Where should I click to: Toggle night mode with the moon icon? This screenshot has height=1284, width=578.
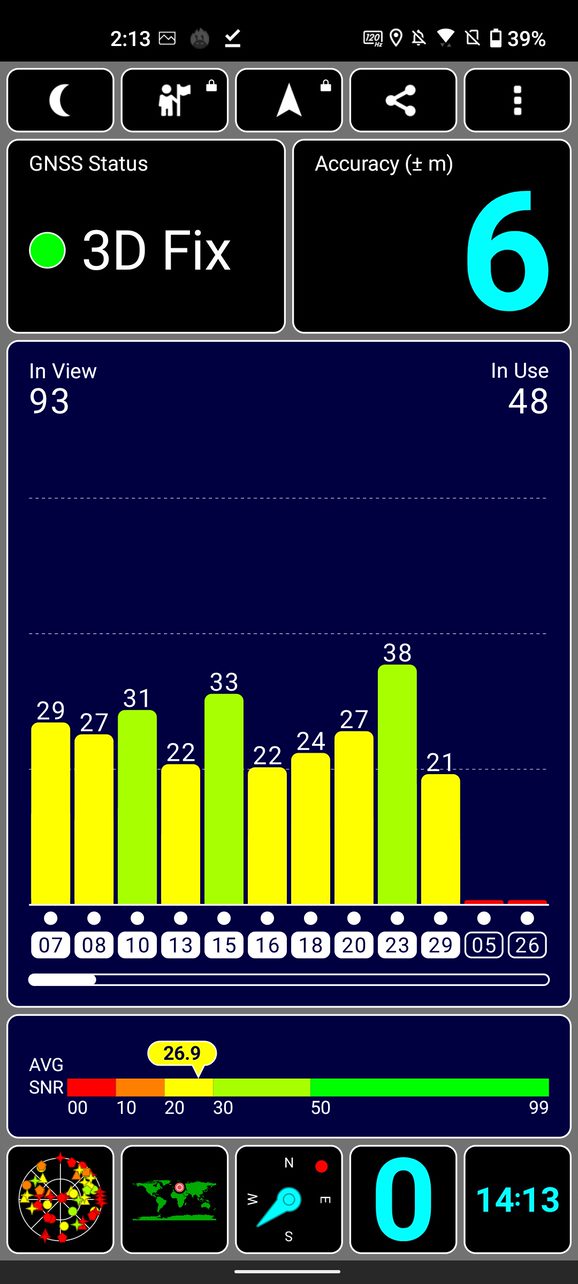coord(60,100)
